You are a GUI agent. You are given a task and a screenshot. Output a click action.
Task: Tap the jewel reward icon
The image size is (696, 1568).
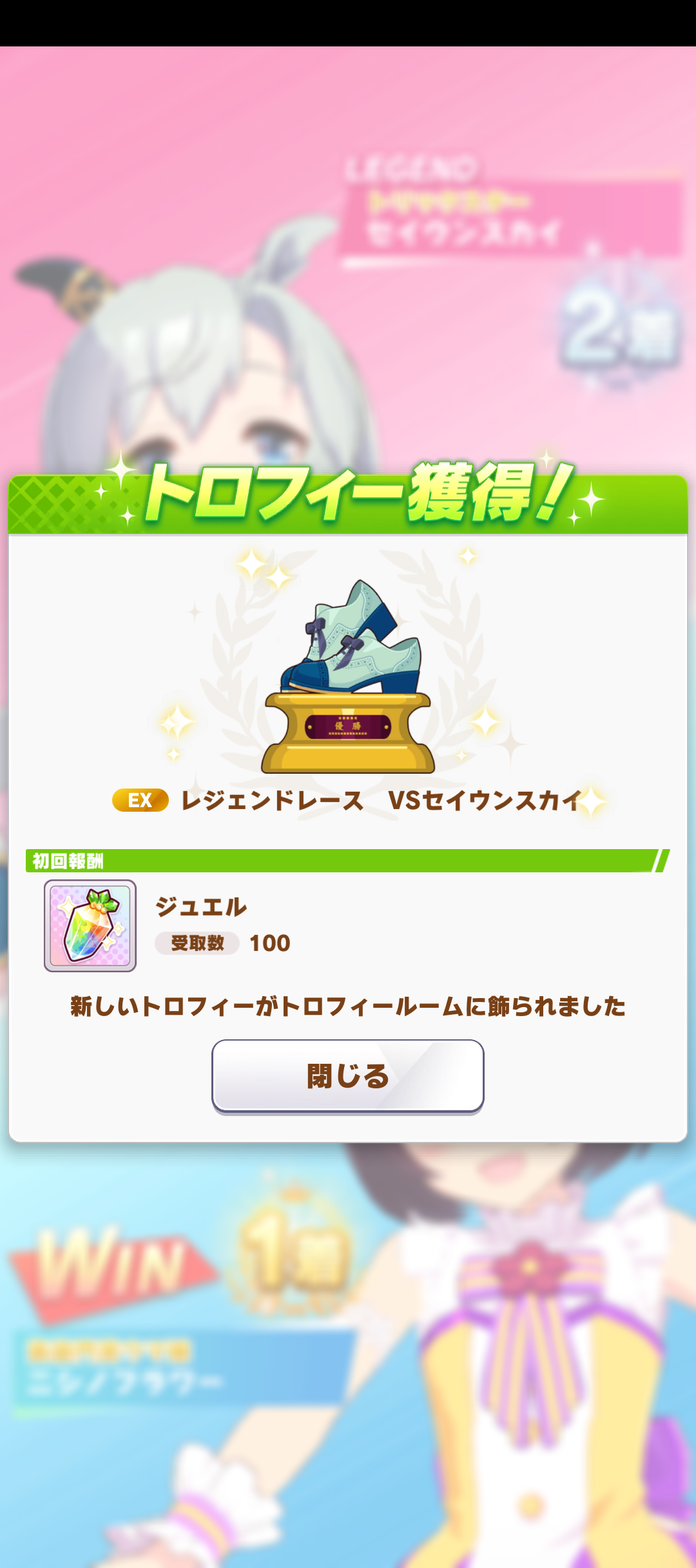coord(90,925)
